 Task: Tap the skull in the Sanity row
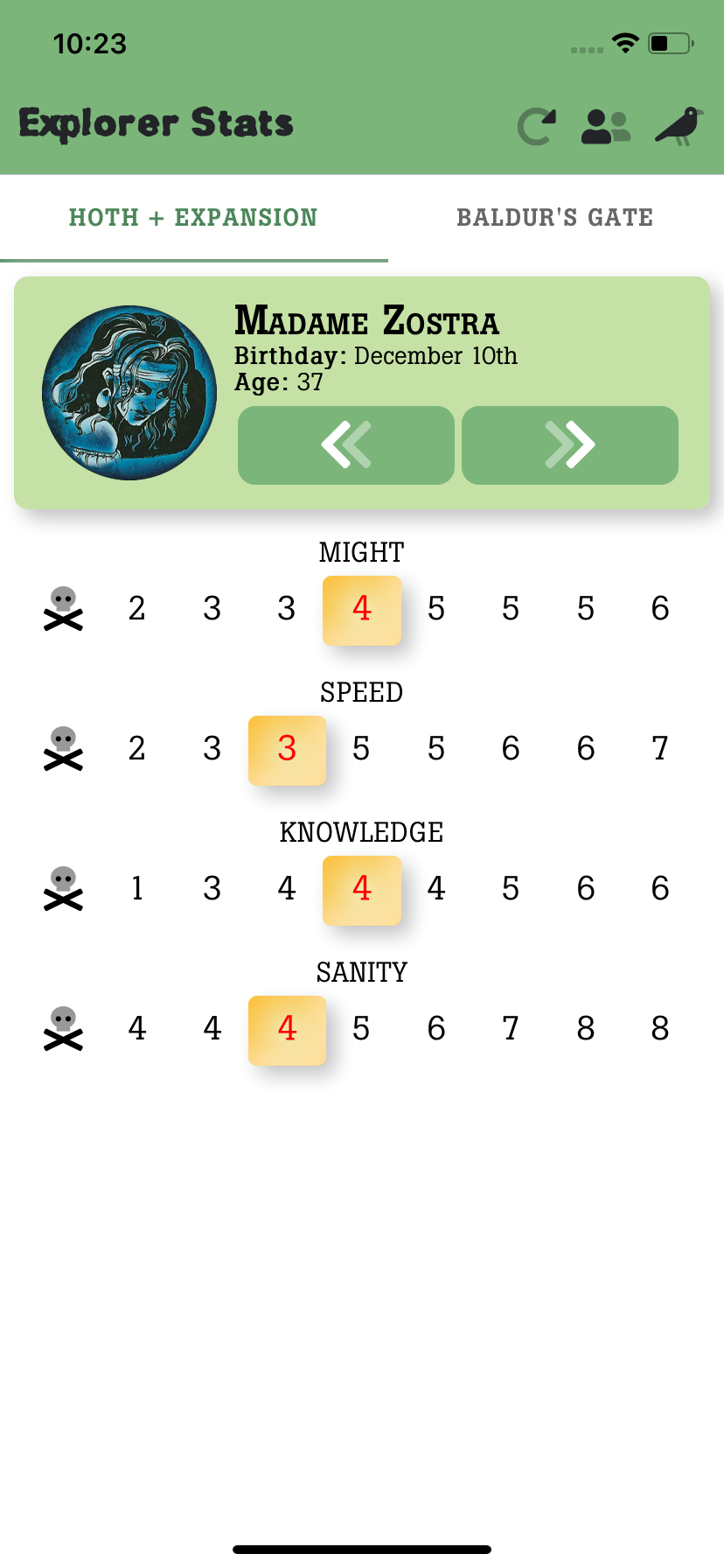(63, 1029)
